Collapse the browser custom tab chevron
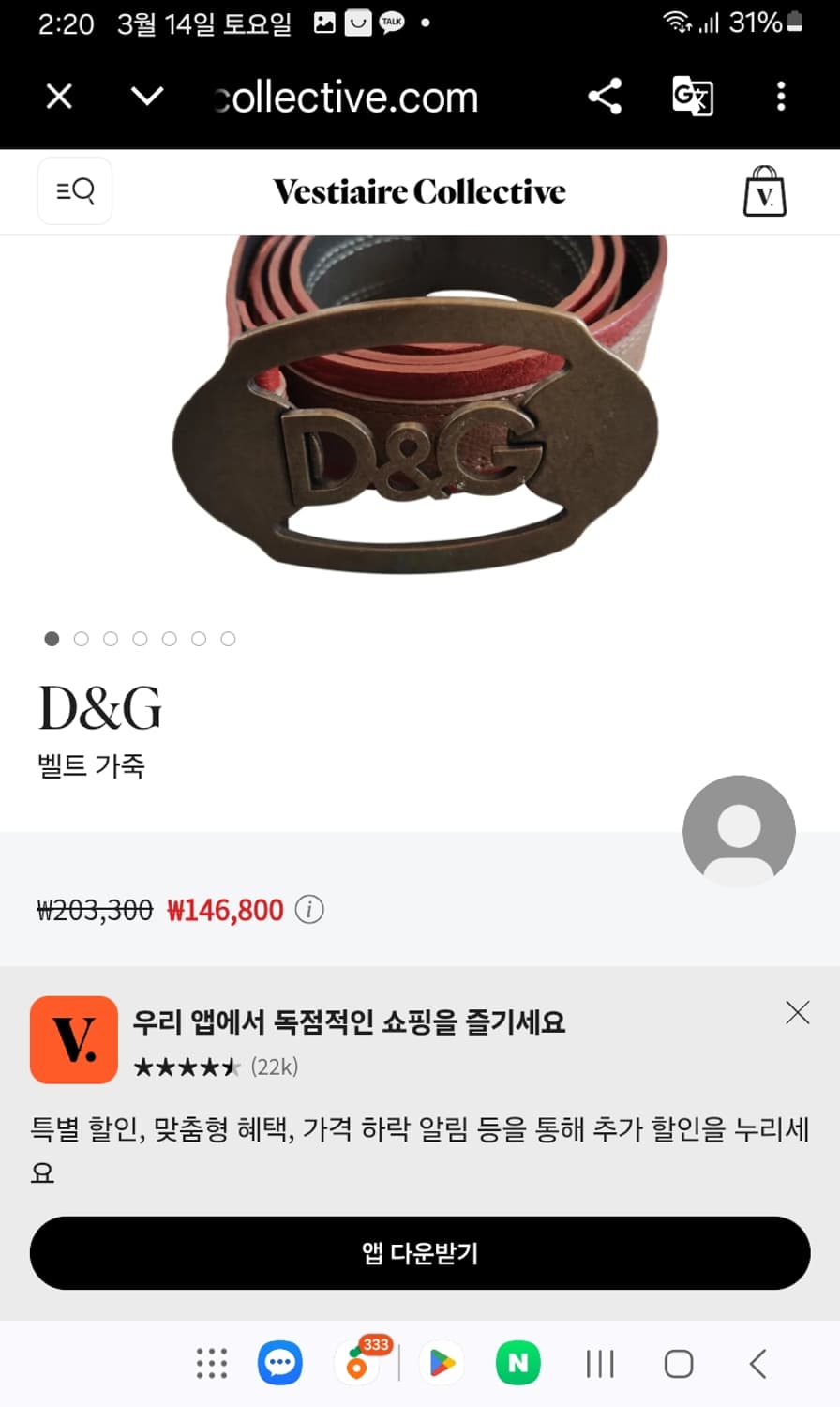 point(146,96)
